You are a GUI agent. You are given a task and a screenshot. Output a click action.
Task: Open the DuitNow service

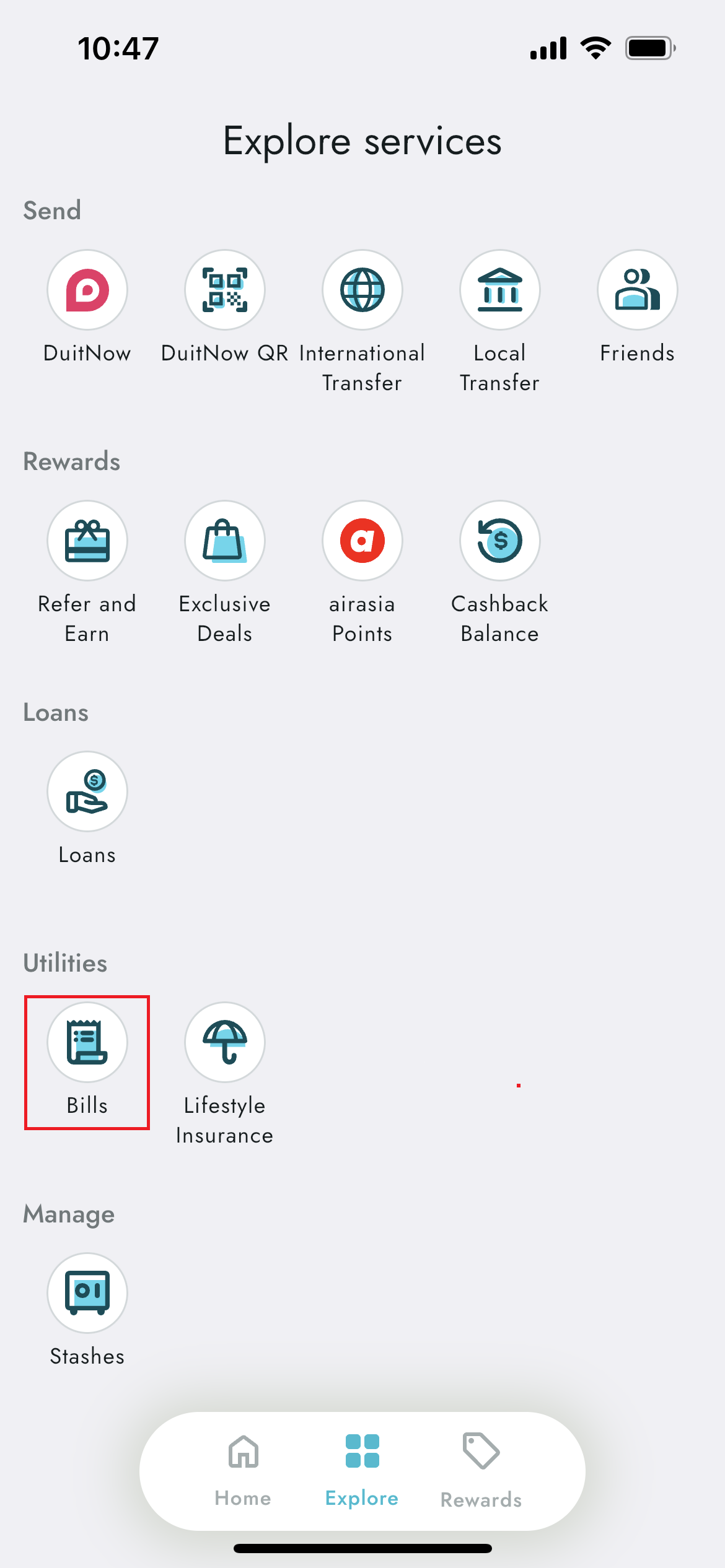click(87, 290)
